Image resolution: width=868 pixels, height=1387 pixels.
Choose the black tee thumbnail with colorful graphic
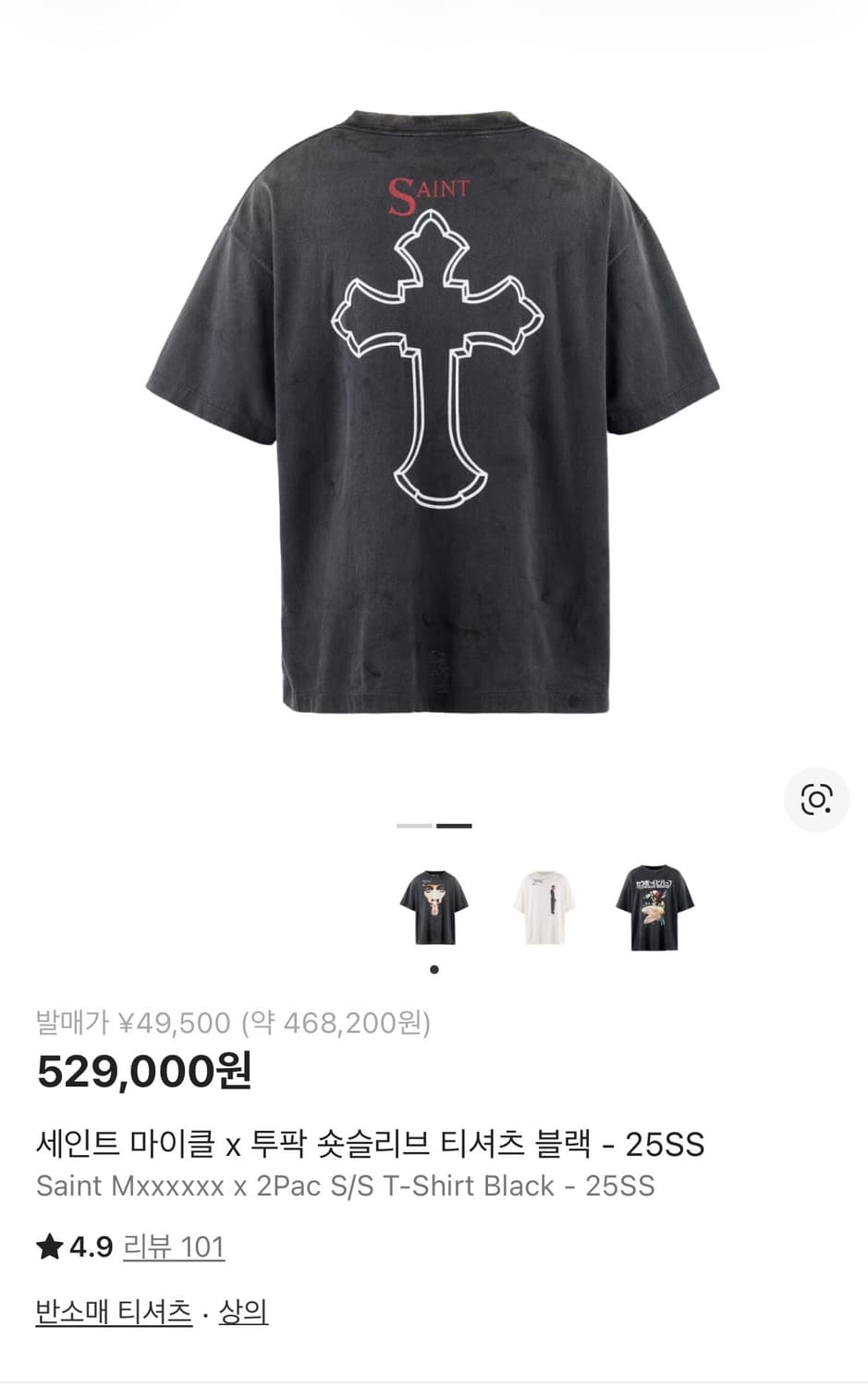pyautogui.click(x=654, y=907)
